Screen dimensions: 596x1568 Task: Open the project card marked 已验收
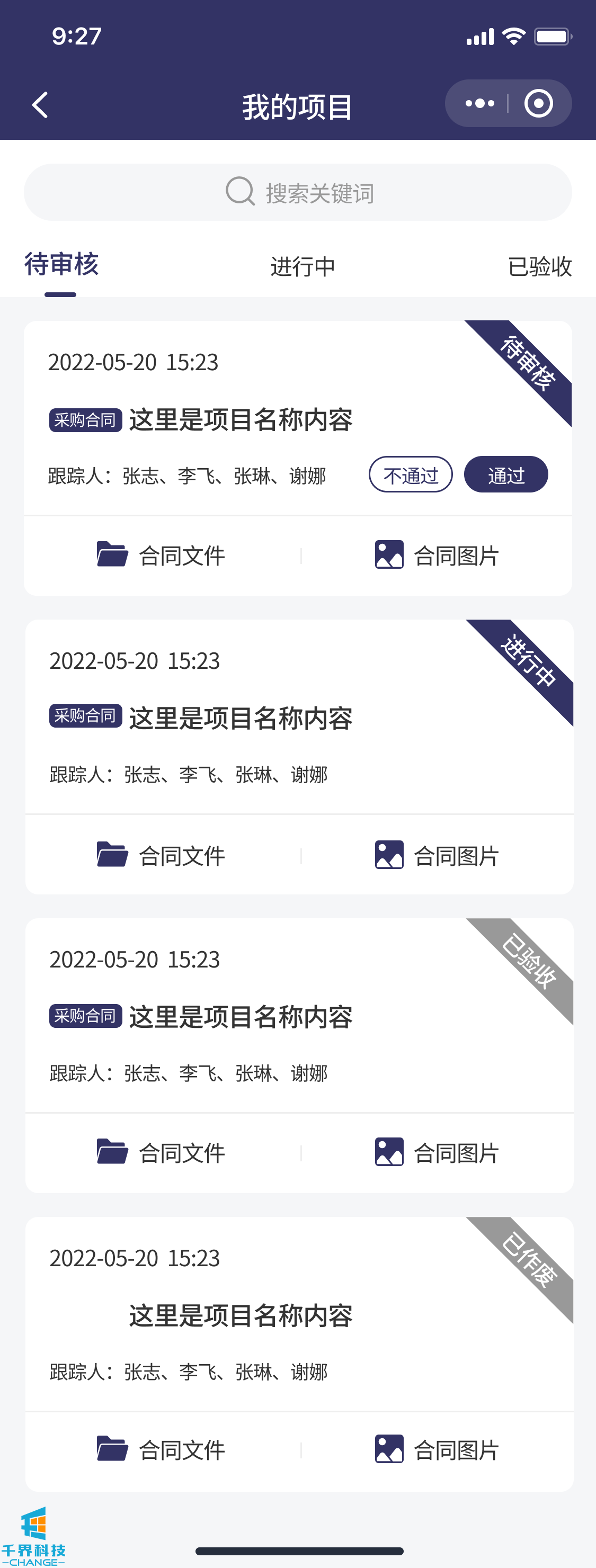(241, 1017)
